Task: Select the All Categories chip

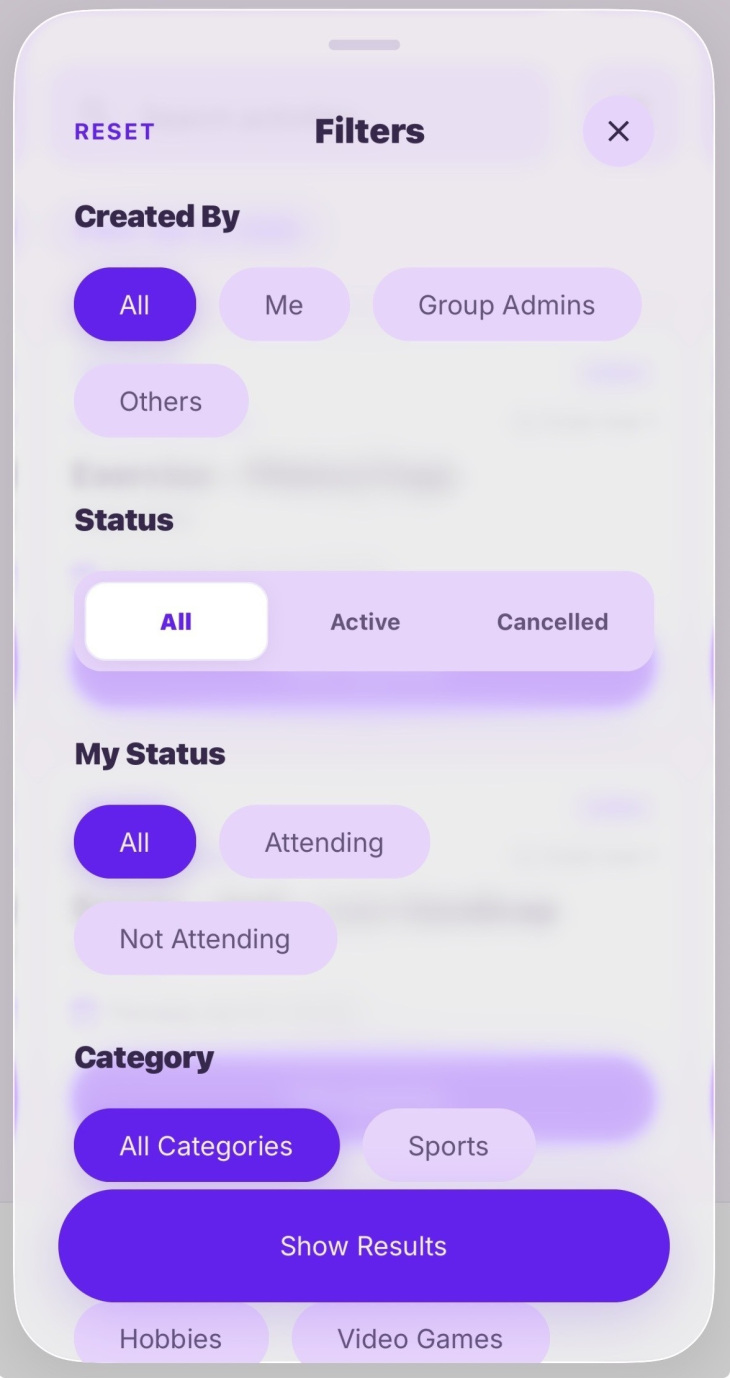Action: (x=206, y=1146)
